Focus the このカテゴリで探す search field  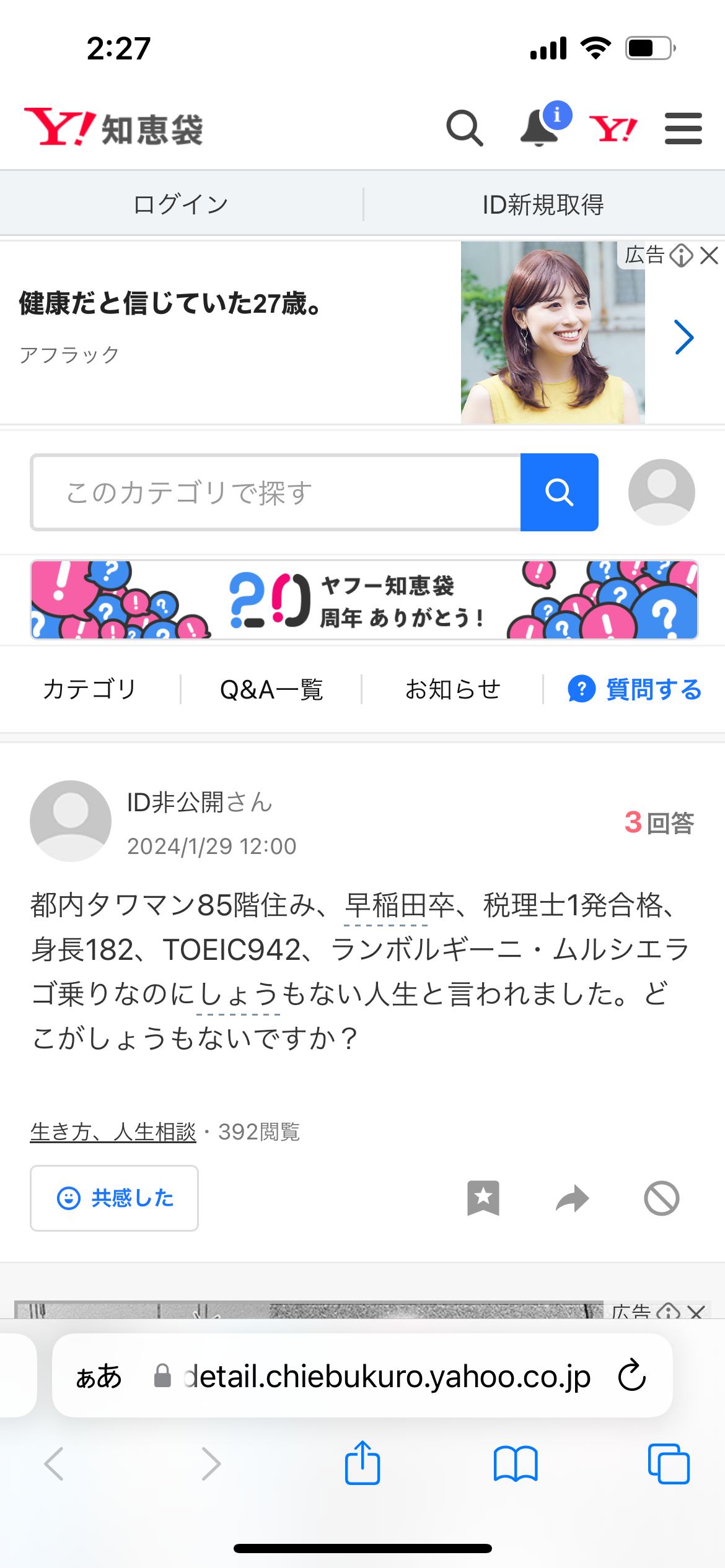pyautogui.click(x=276, y=493)
